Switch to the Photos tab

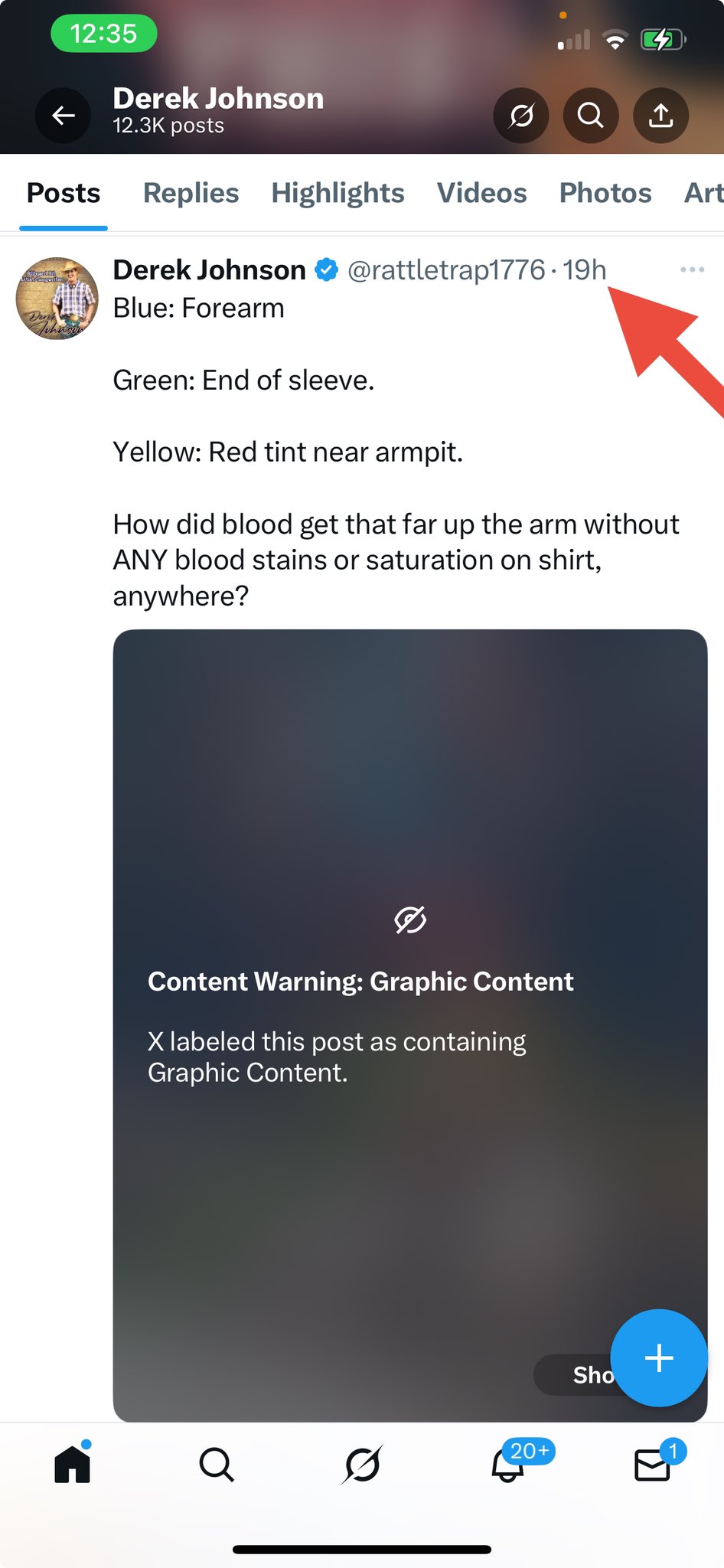(x=605, y=193)
